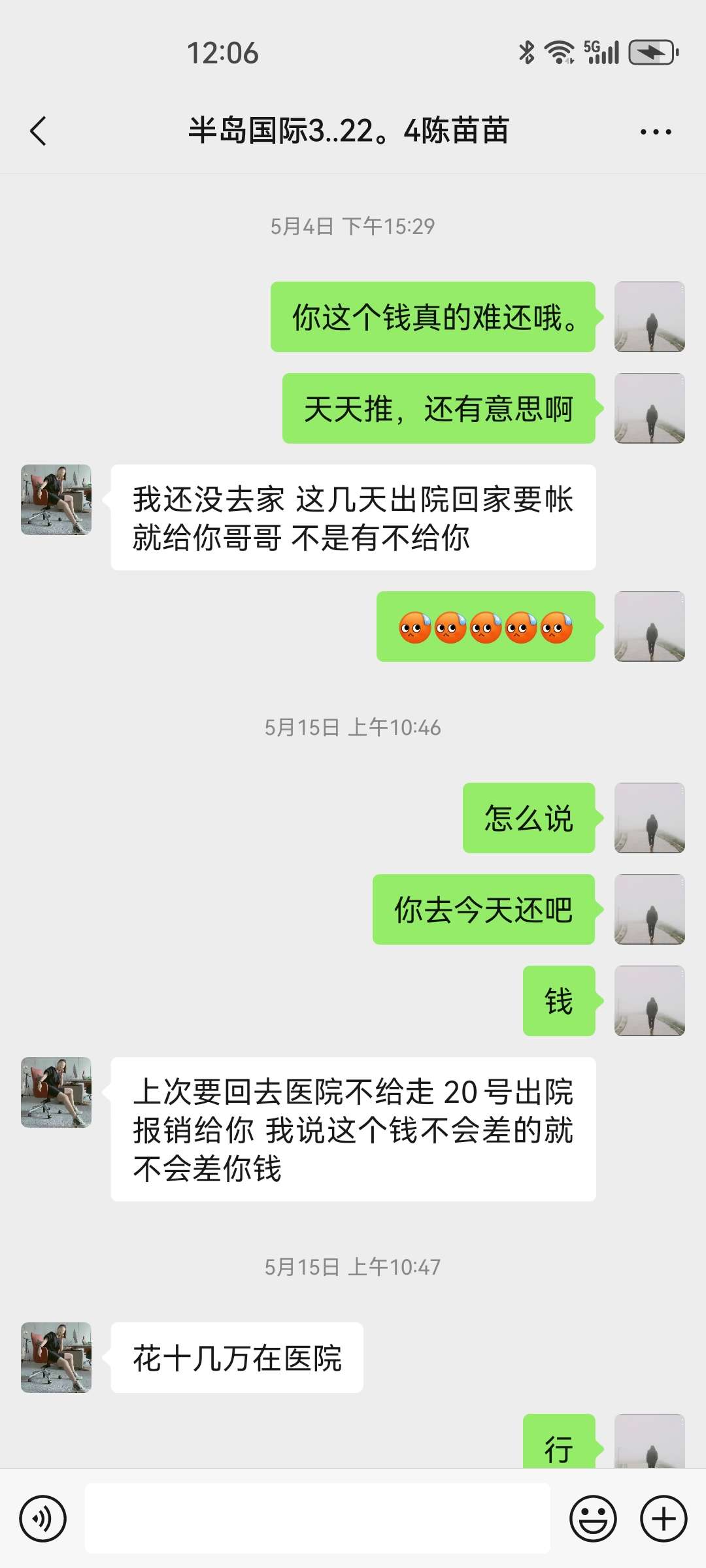The image size is (706, 1568).
Task: Open your avatar beside "怎么说"
Action: click(649, 818)
